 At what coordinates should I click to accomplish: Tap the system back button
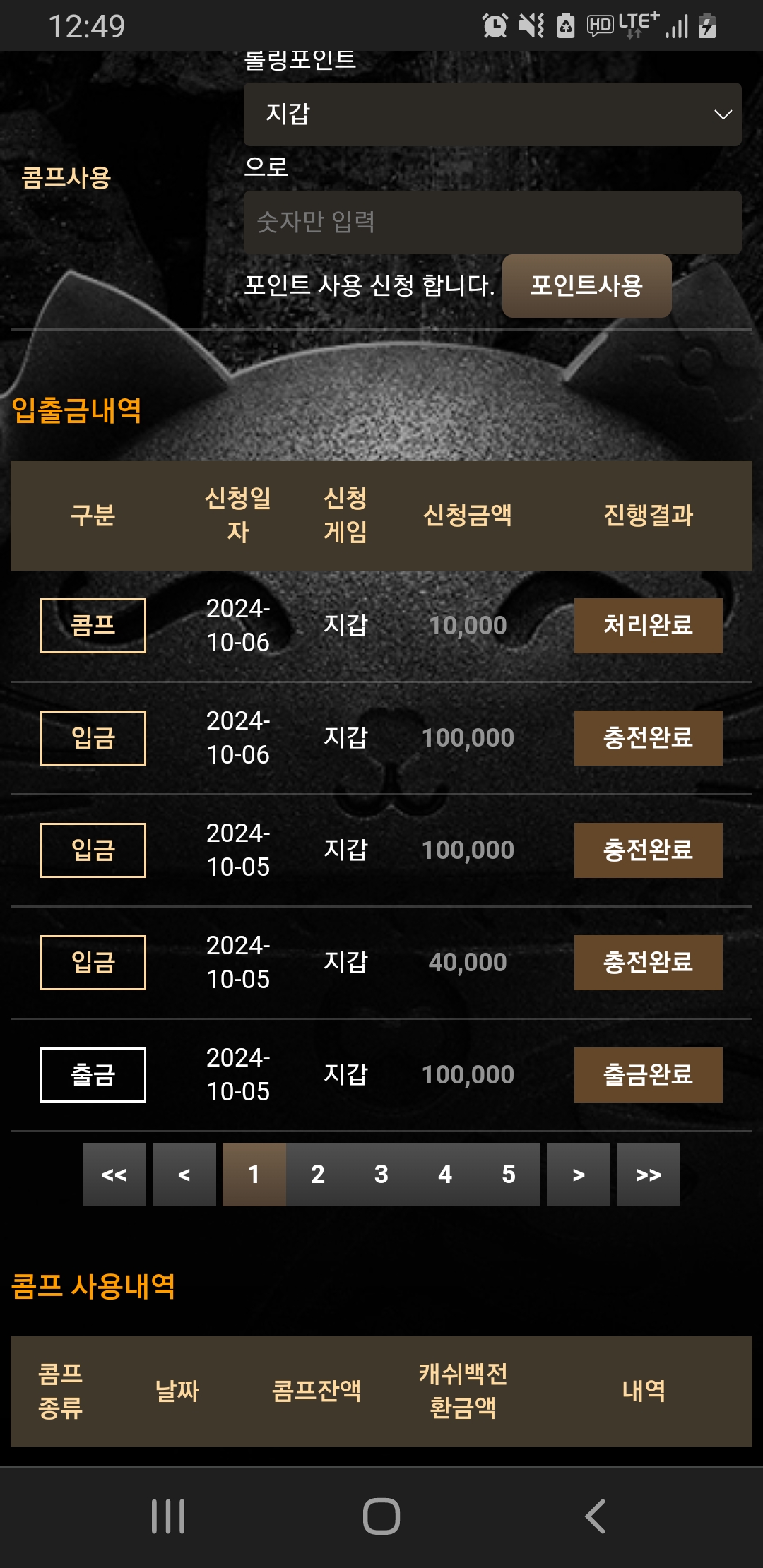click(595, 1516)
